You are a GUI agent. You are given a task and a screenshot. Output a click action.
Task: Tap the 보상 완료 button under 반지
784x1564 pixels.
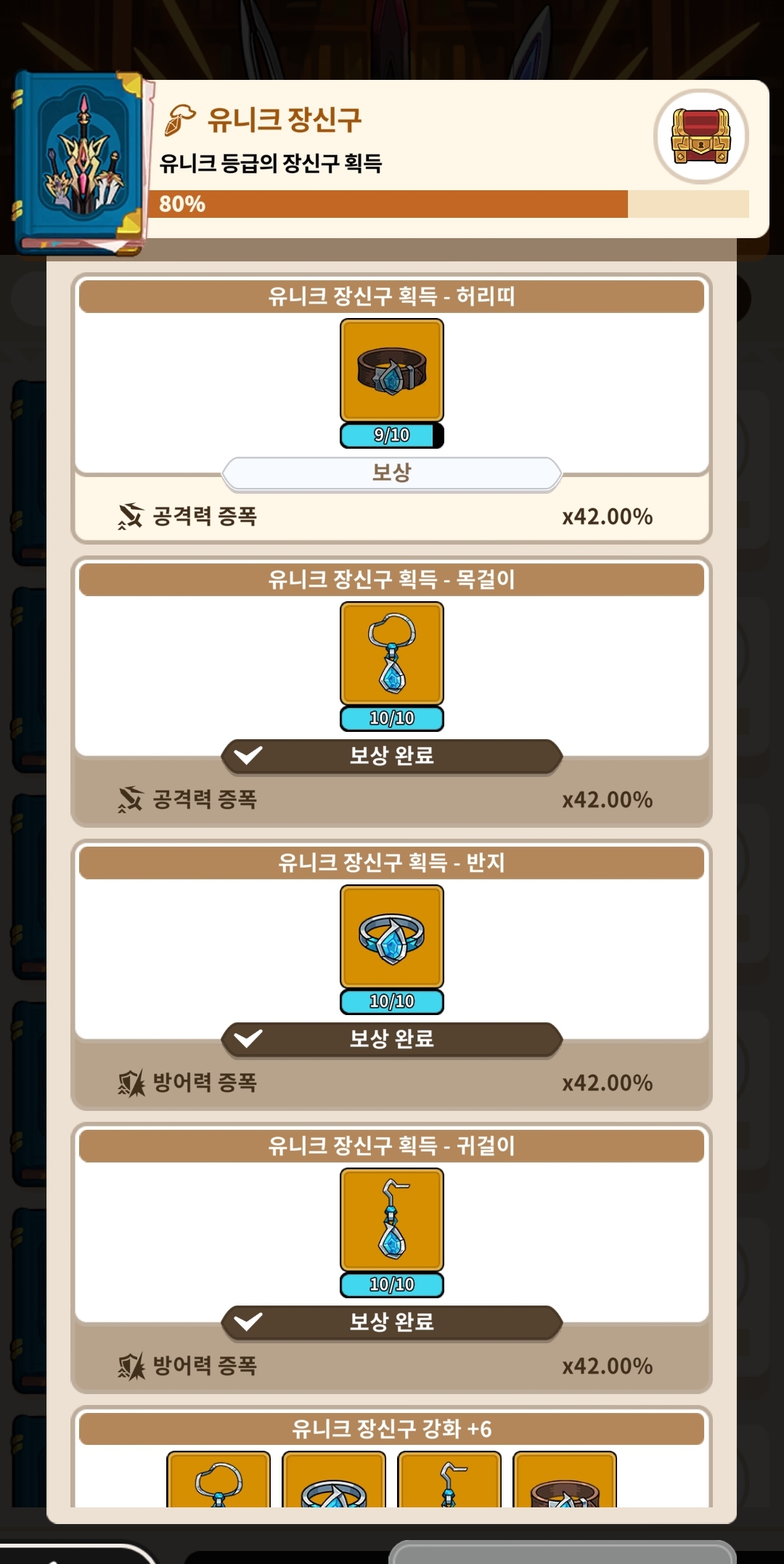click(x=392, y=1039)
